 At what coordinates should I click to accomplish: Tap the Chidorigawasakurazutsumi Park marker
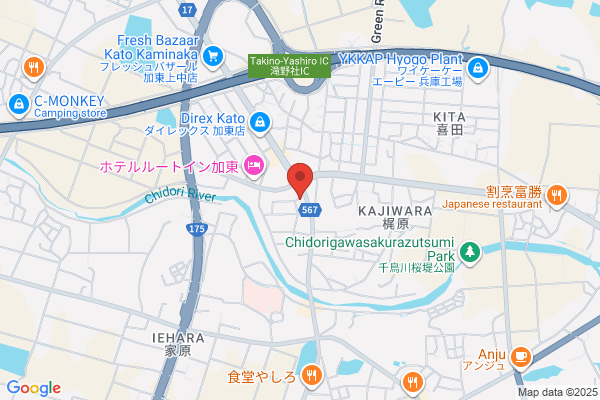point(470,253)
